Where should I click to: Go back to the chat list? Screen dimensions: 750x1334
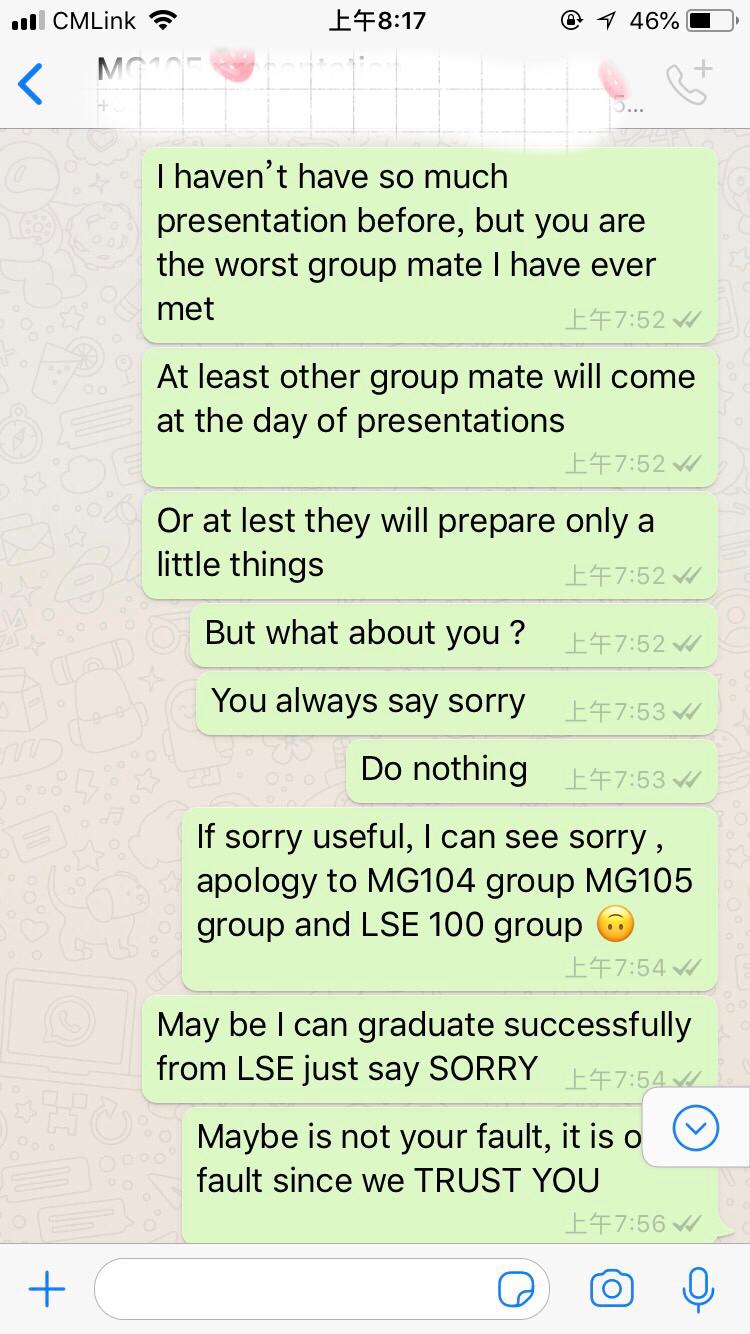pyautogui.click(x=31, y=84)
